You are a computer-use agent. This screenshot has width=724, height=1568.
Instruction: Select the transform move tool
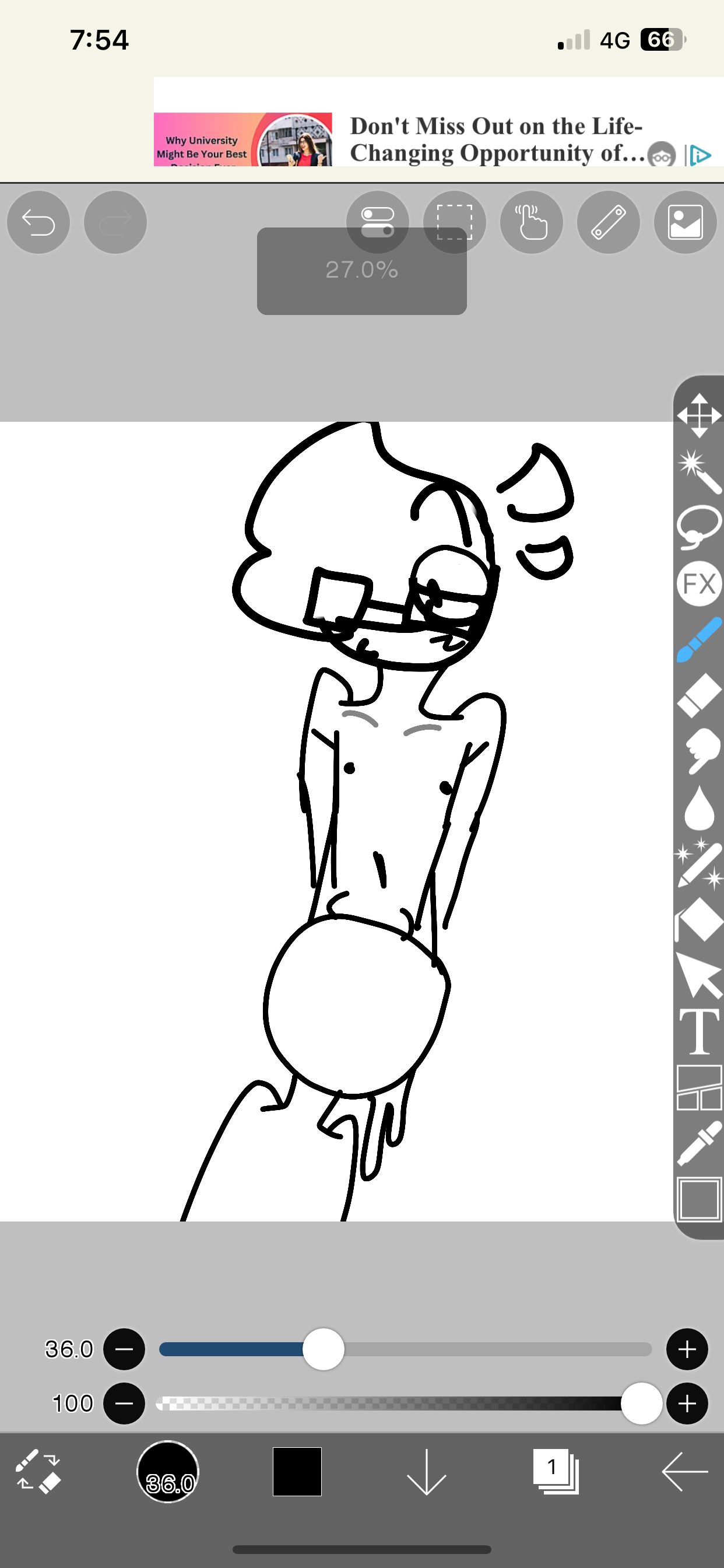699,416
